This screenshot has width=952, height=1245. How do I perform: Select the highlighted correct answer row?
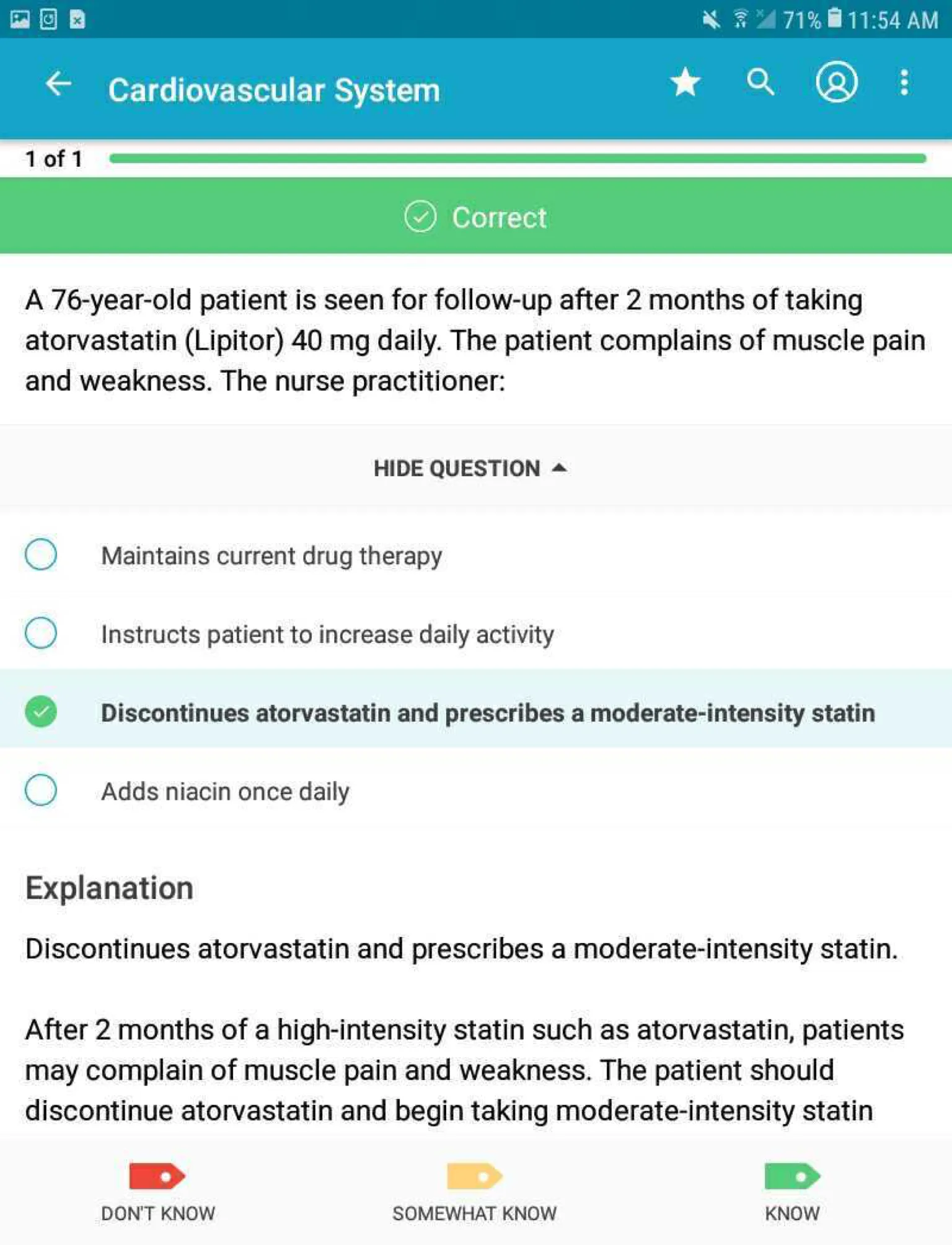476,713
